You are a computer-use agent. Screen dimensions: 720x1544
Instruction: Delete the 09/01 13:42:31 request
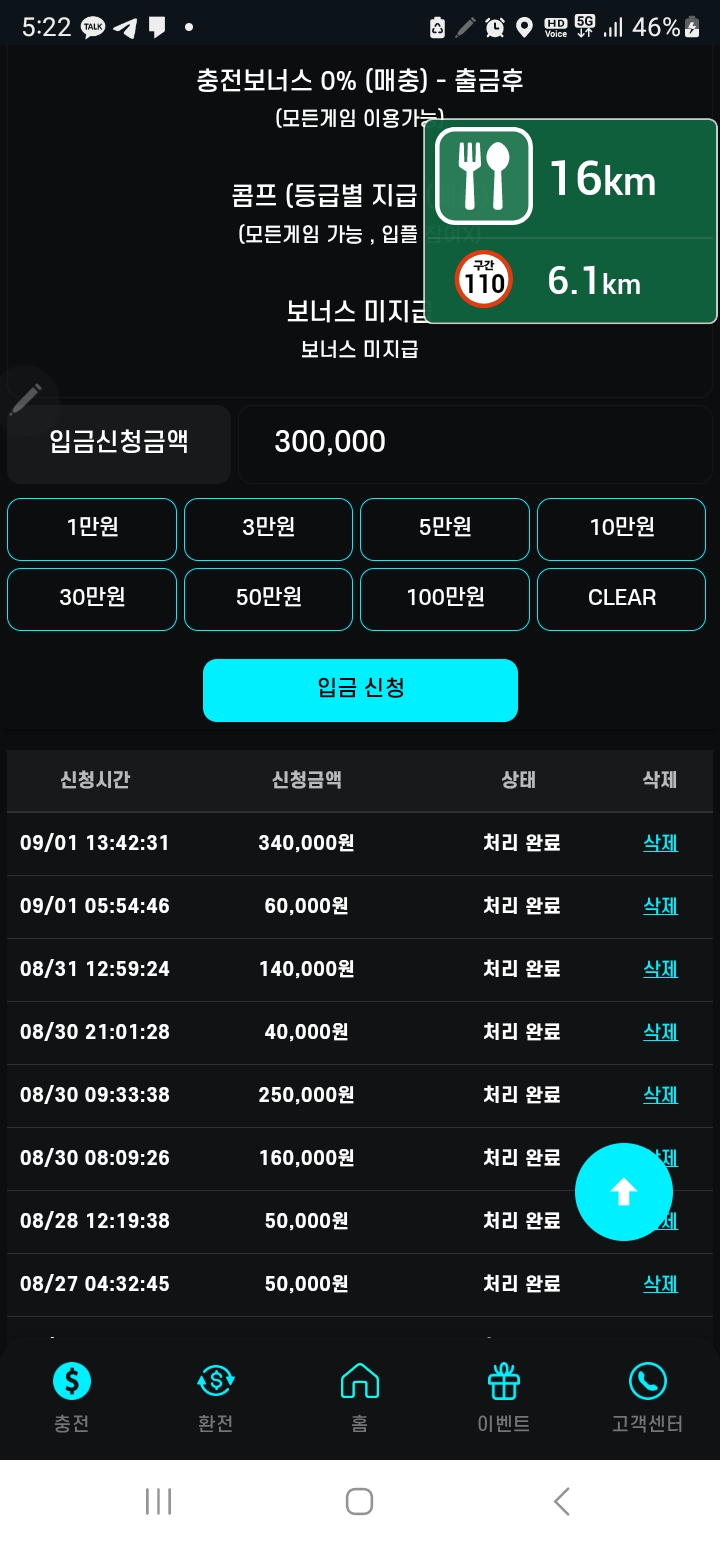pyautogui.click(x=660, y=843)
